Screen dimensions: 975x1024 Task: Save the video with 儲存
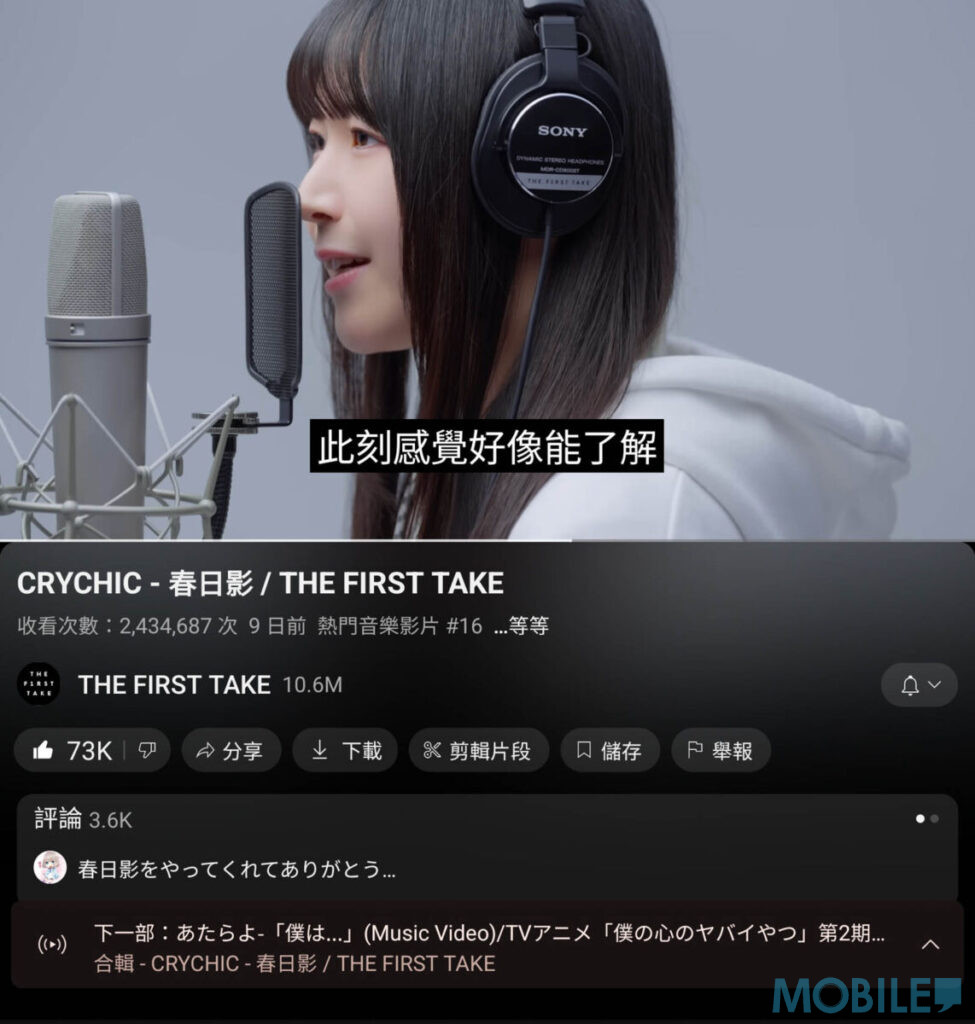coord(609,751)
